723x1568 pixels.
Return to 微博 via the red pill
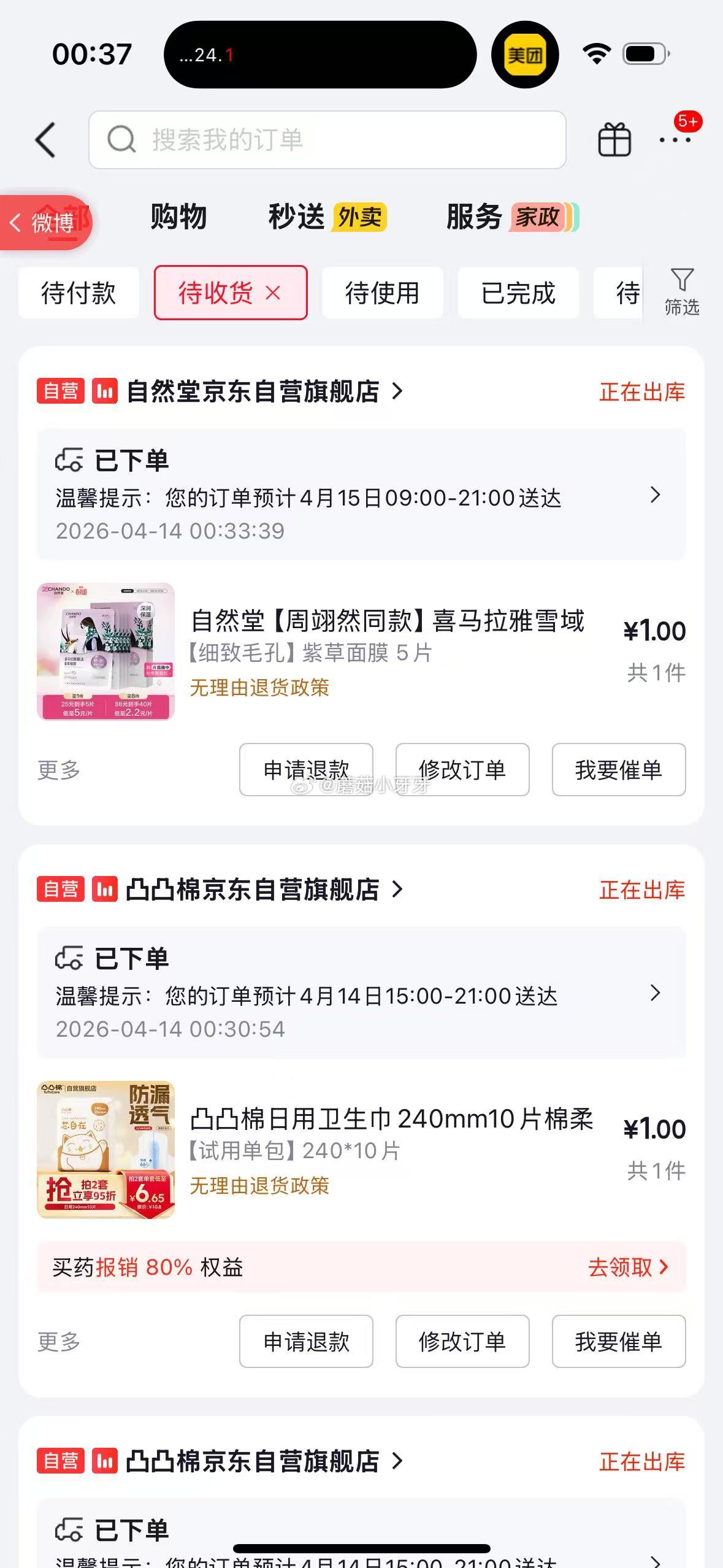tap(44, 223)
